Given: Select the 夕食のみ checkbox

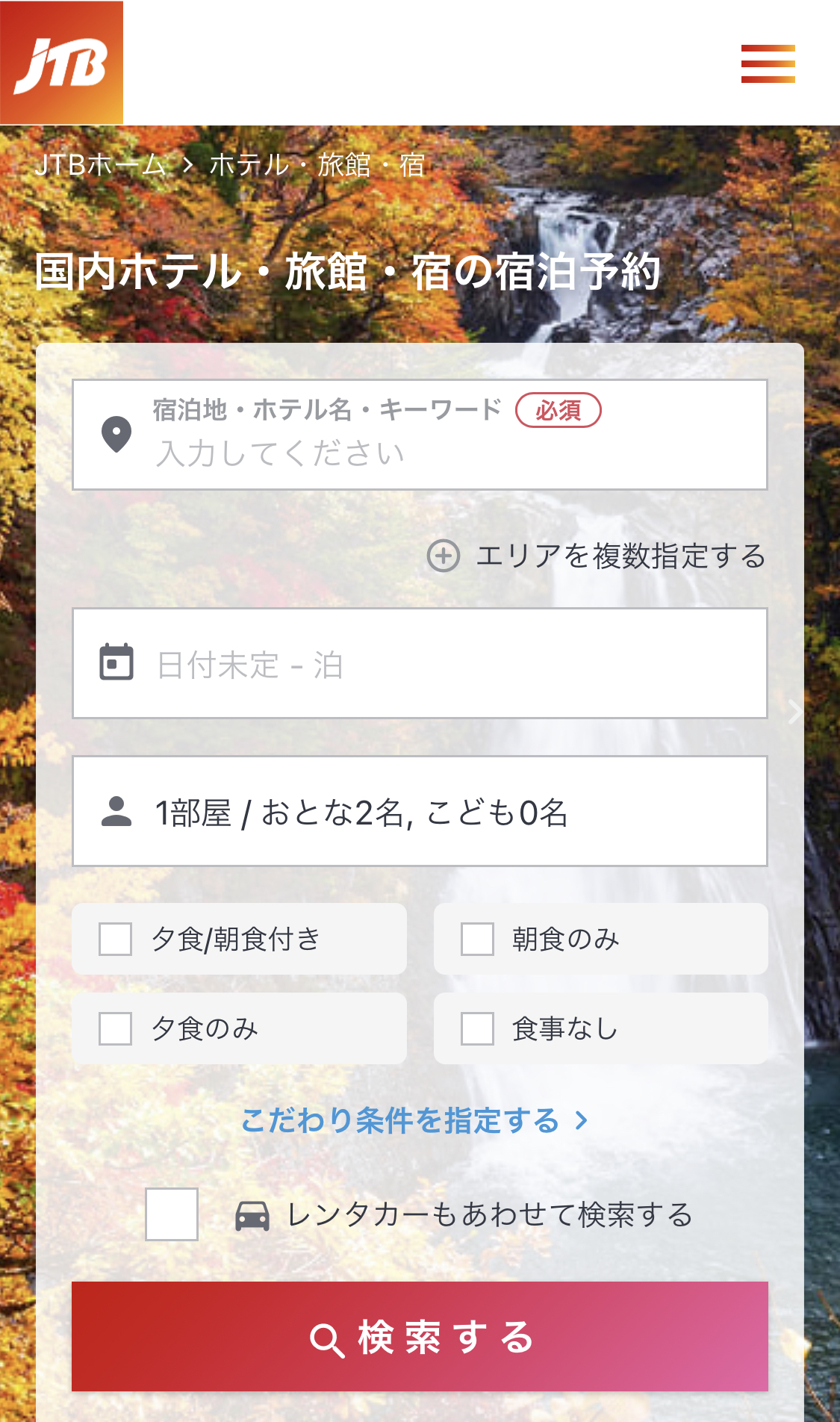Looking at the screenshot, I should point(116,1028).
